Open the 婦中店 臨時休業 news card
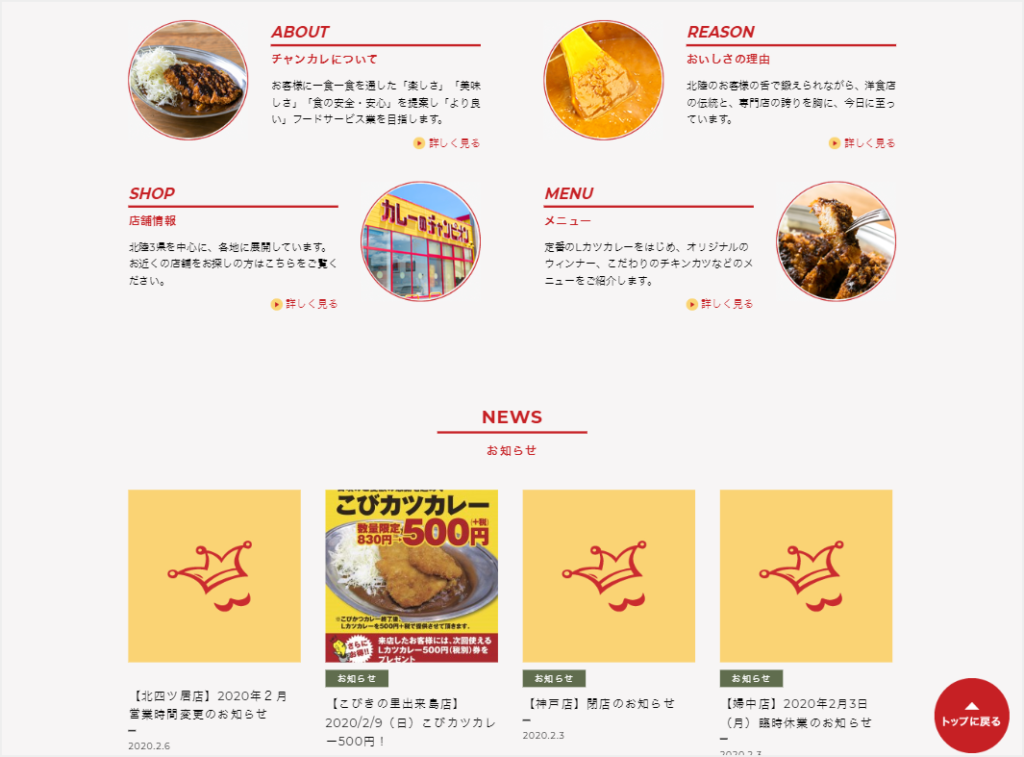Image resolution: width=1024 pixels, height=757 pixels. point(805,576)
